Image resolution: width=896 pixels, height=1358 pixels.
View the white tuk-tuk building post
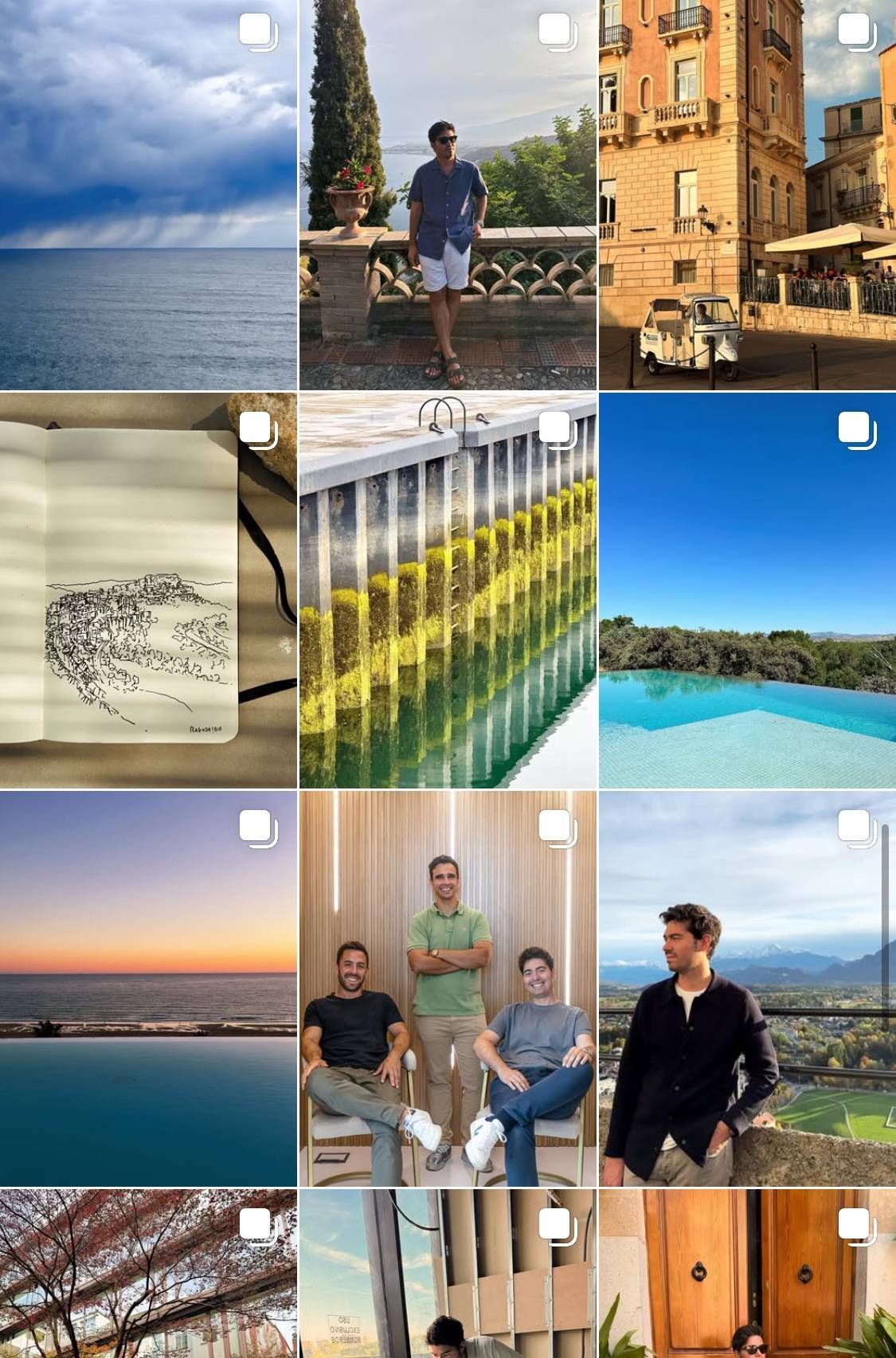[747, 195]
